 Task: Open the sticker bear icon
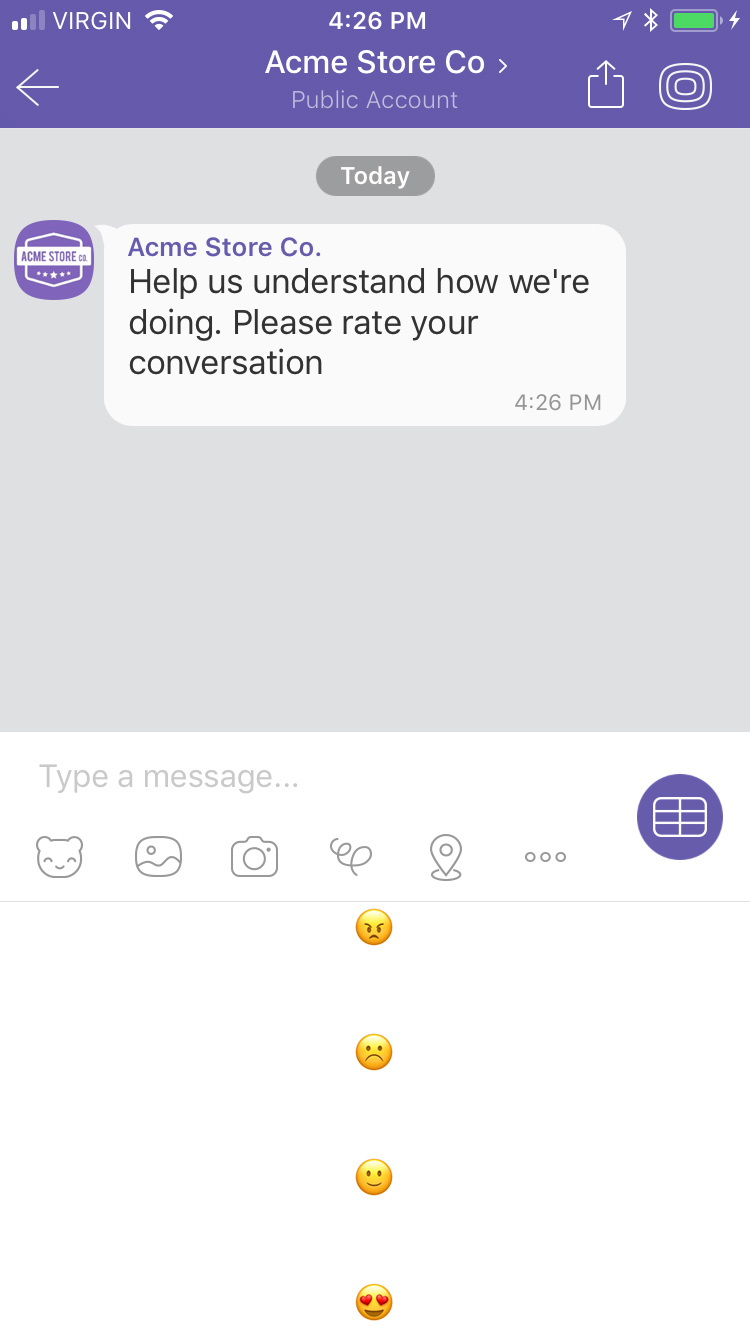pos(60,857)
